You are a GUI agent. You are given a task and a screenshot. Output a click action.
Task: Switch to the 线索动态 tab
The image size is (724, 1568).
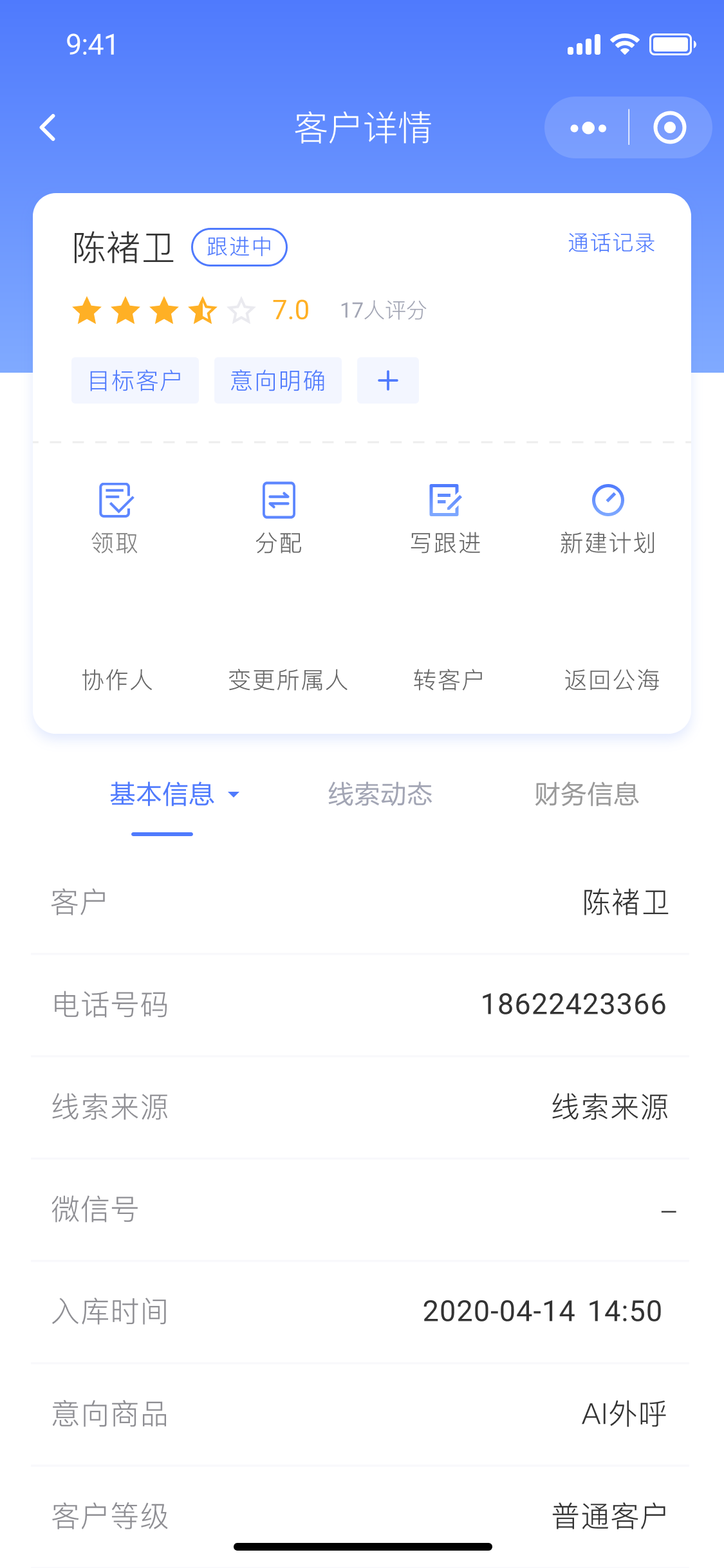click(380, 794)
